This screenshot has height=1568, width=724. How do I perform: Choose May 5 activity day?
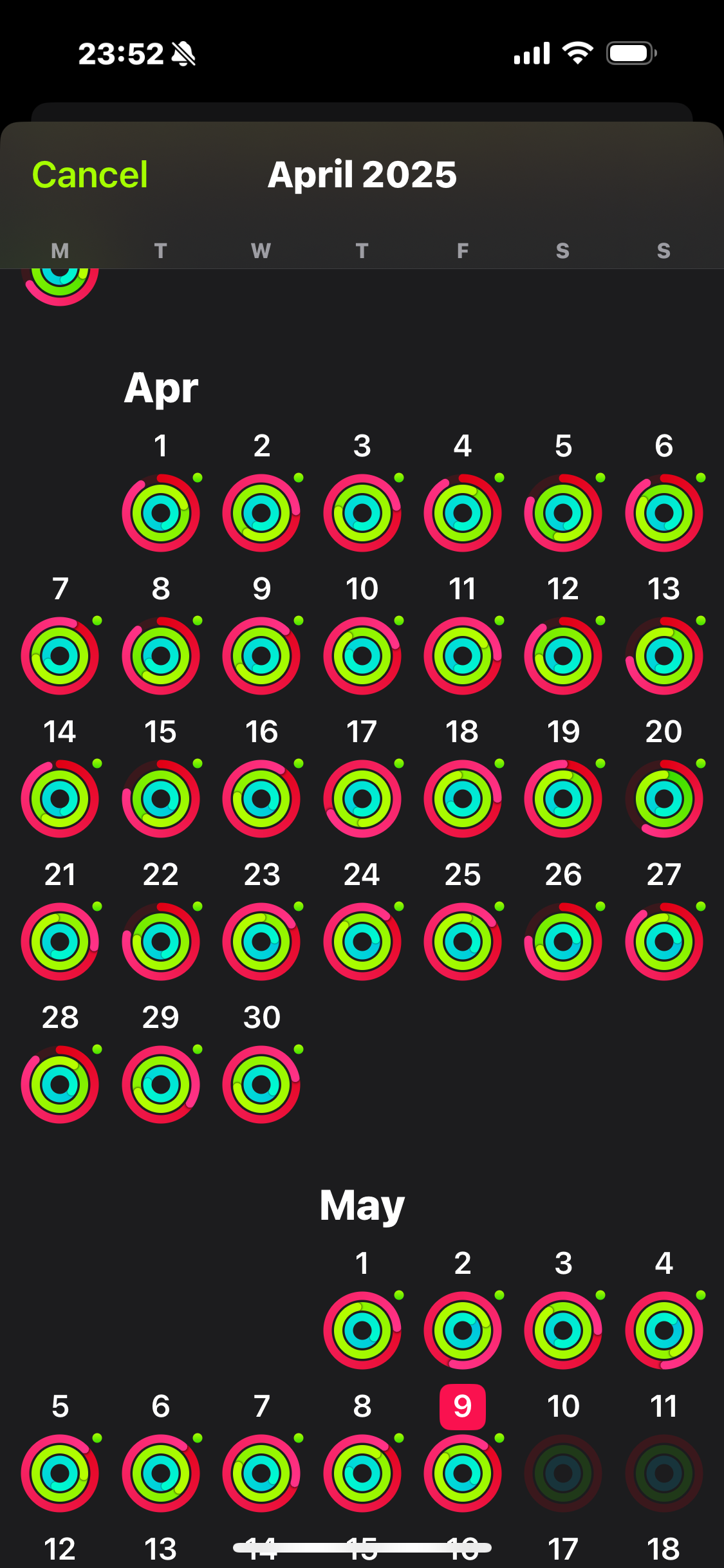point(60,1473)
